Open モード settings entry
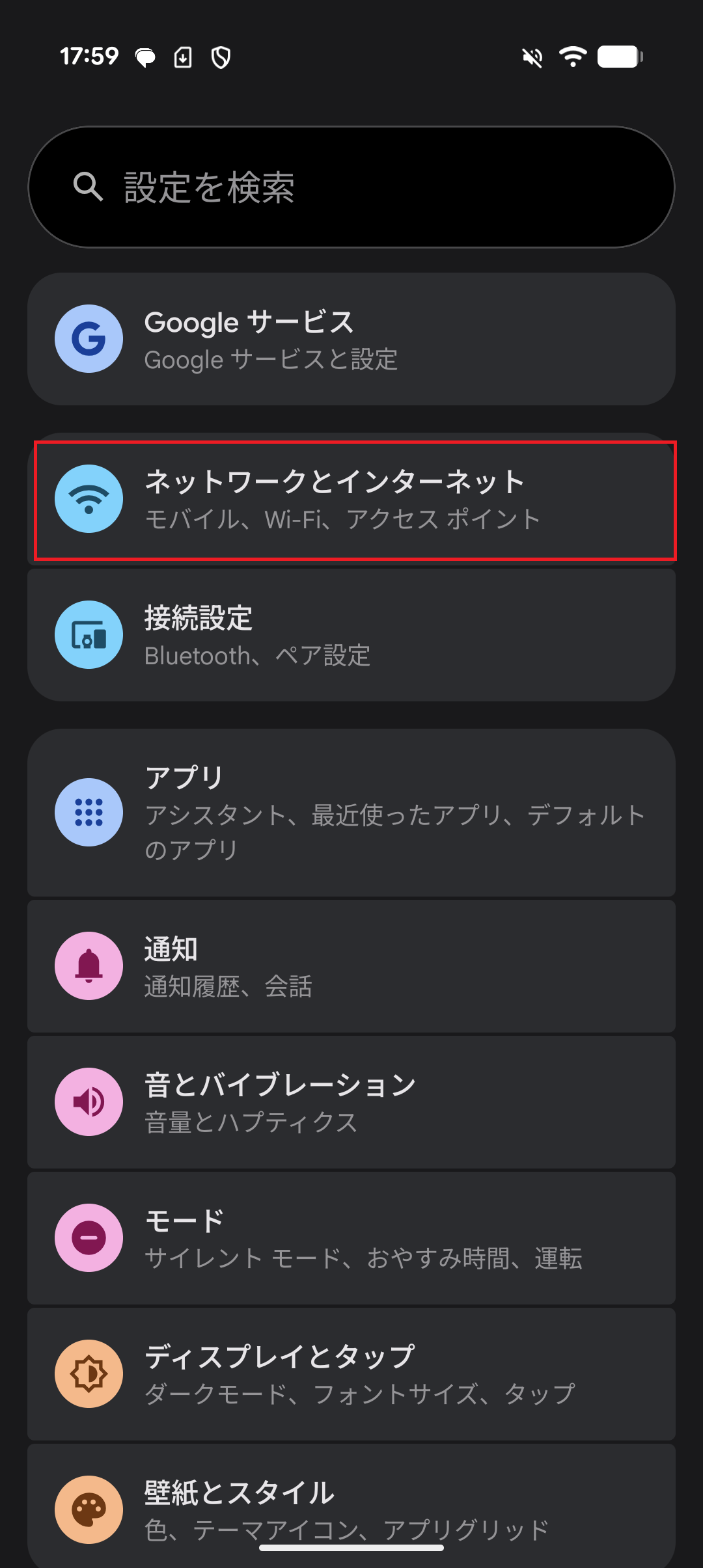This screenshot has height=1568, width=703. [x=351, y=1238]
